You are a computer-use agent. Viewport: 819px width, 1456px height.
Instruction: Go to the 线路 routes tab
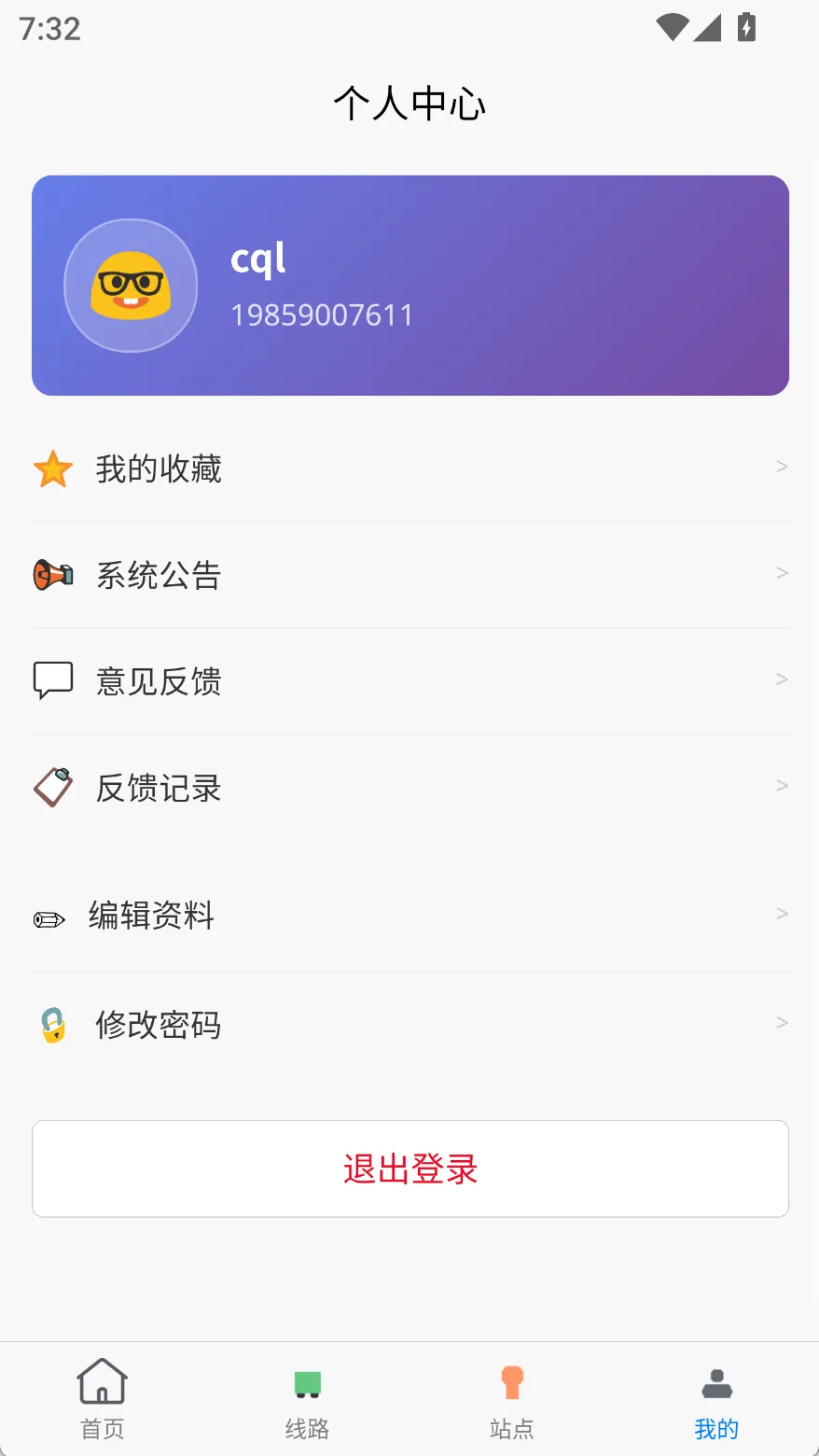tap(307, 1398)
